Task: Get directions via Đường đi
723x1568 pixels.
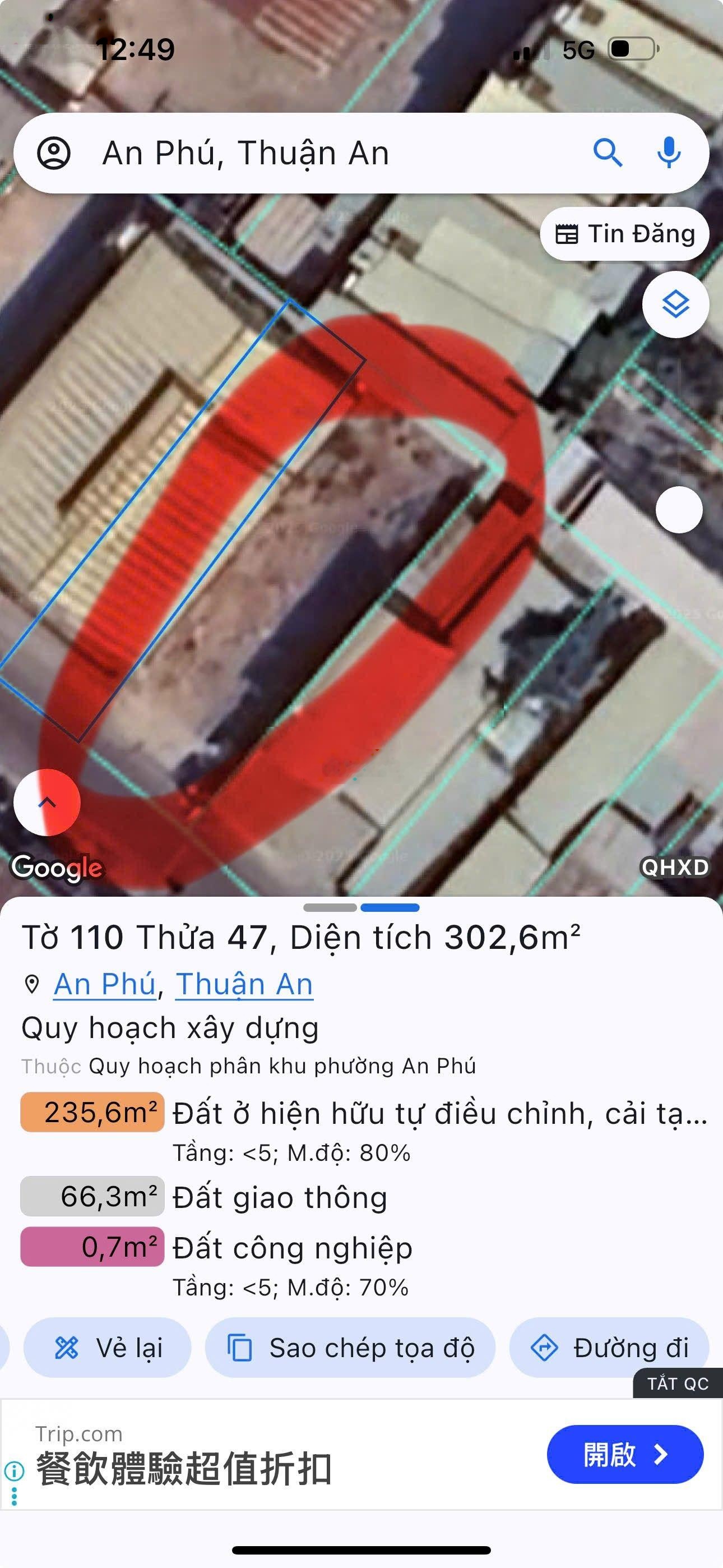Action: 609,1348
